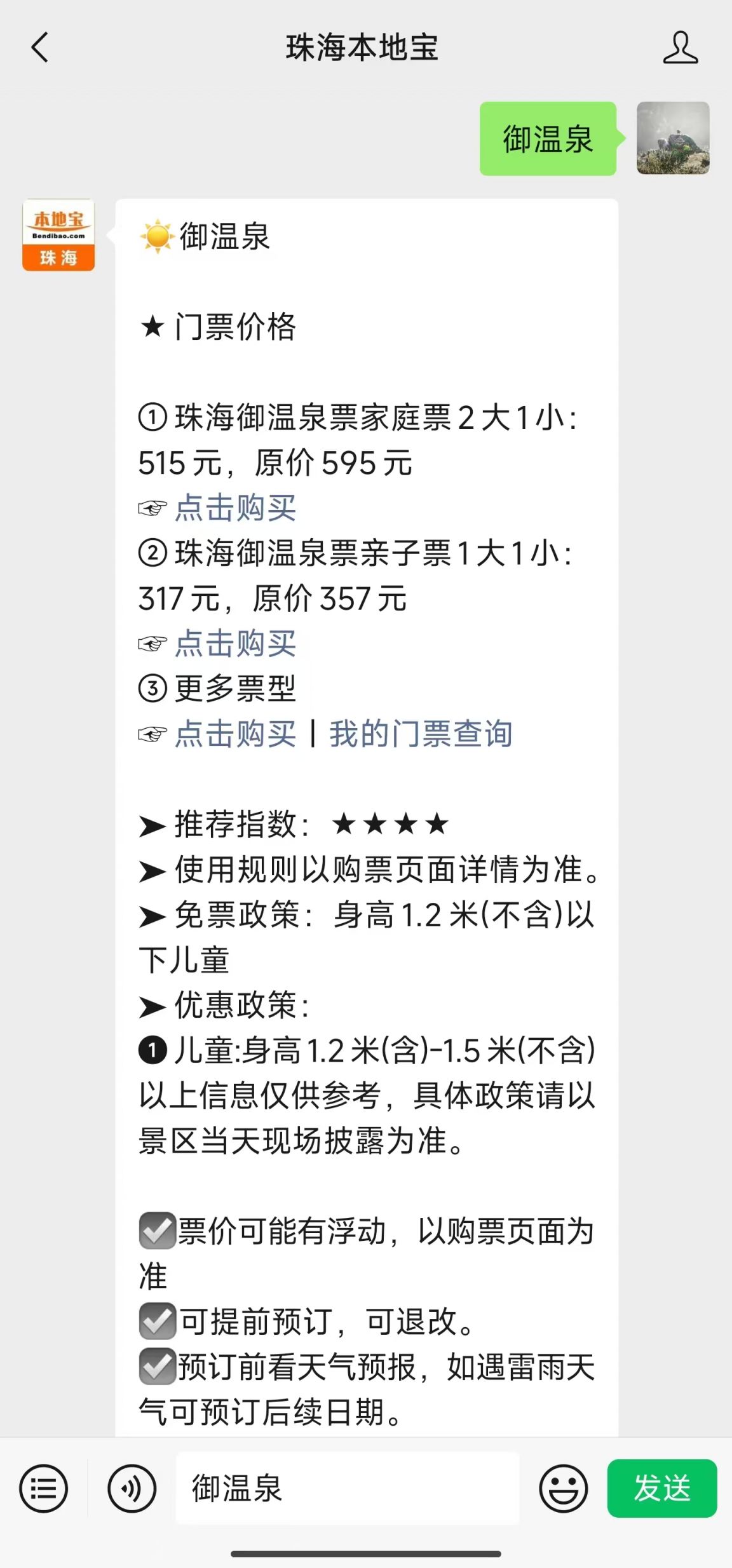Open 点击购买 link under 更多票型
The image size is (732, 1568).
click(236, 734)
